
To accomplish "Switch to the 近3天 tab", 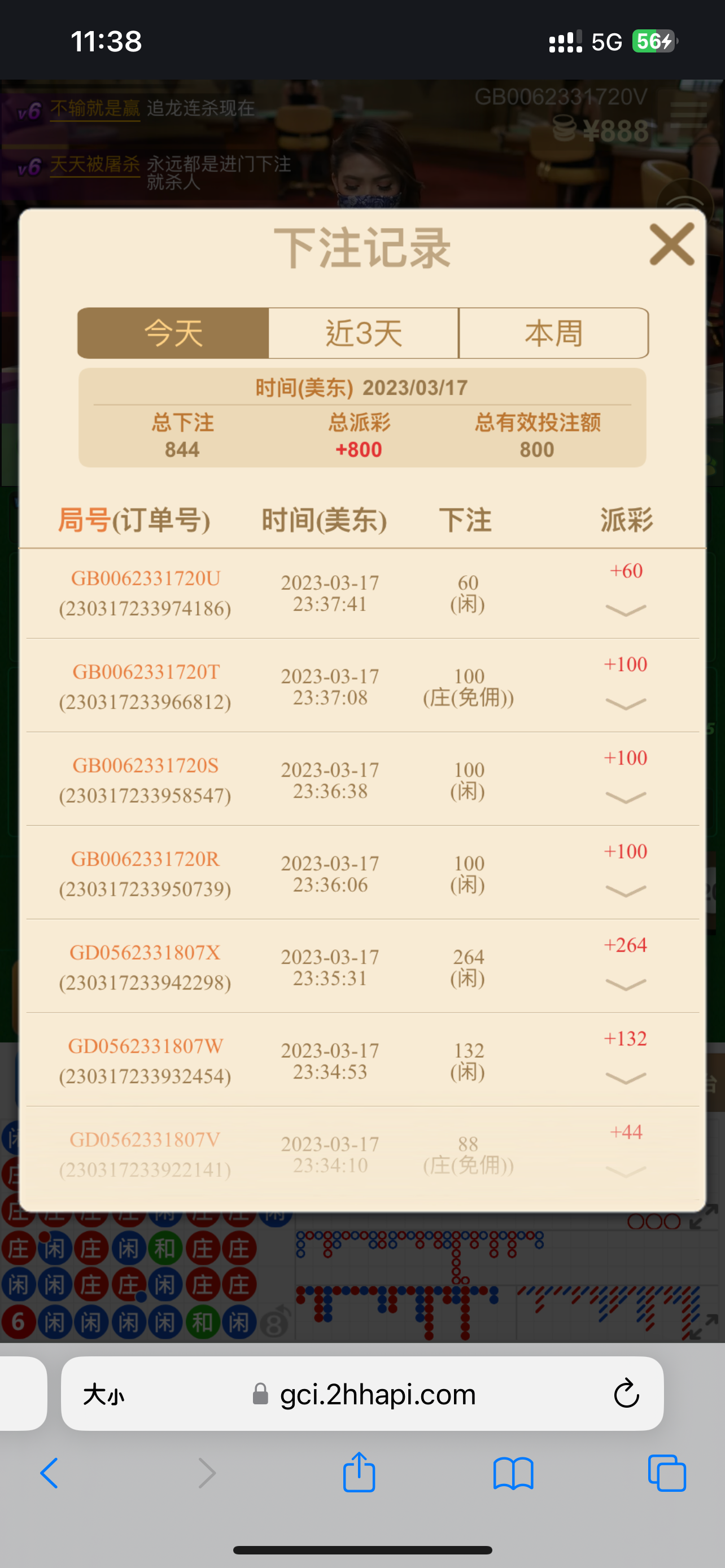I will coord(364,334).
